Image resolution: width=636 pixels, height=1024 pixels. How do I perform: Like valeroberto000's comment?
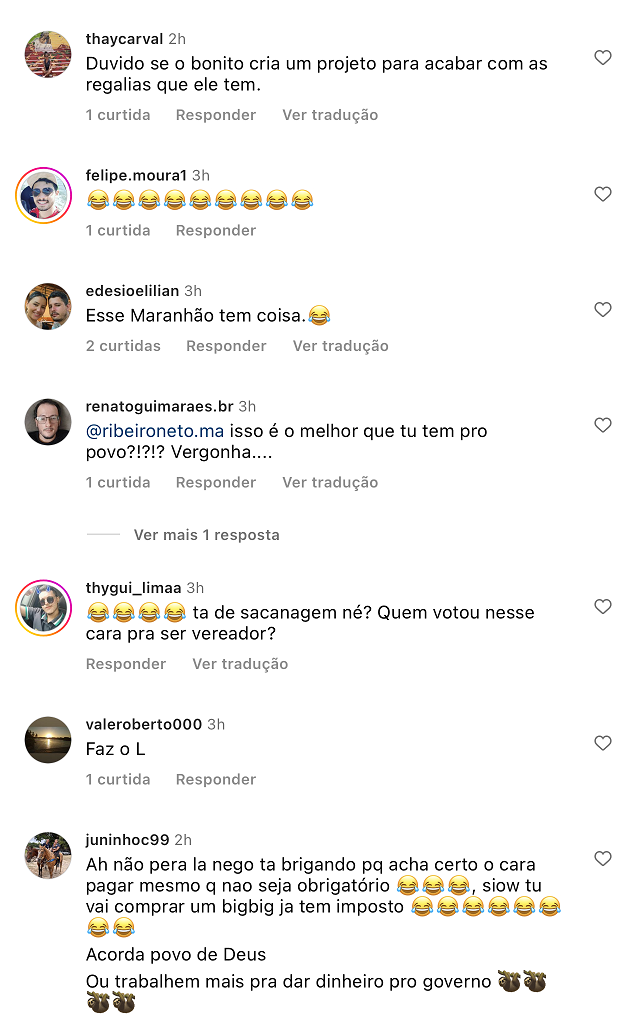[603, 743]
